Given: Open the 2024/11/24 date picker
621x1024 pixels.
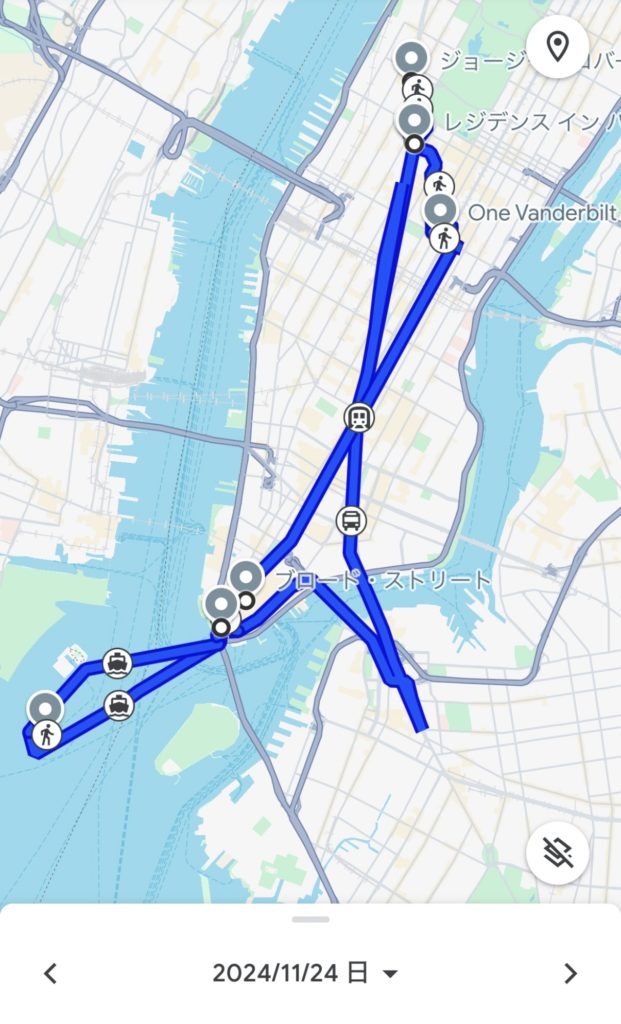Looking at the screenshot, I should (x=304, y=973).
